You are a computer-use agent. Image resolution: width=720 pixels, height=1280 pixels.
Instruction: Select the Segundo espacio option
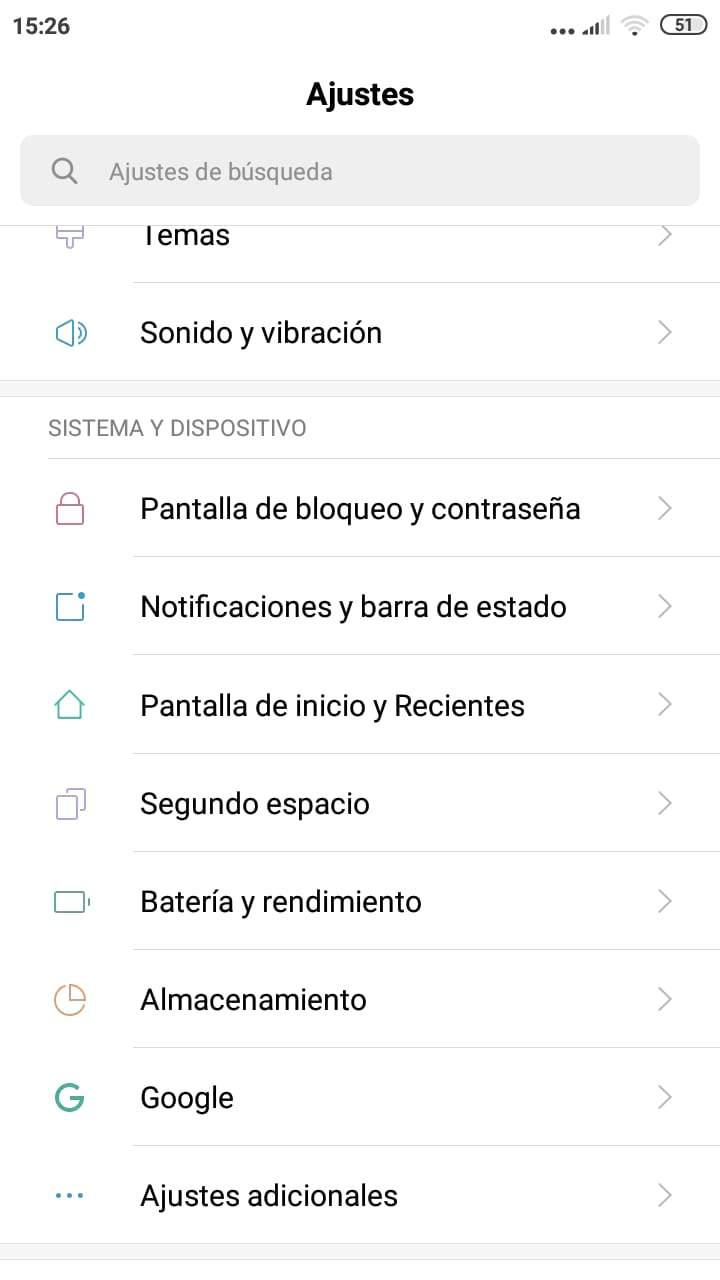(360, 803)
